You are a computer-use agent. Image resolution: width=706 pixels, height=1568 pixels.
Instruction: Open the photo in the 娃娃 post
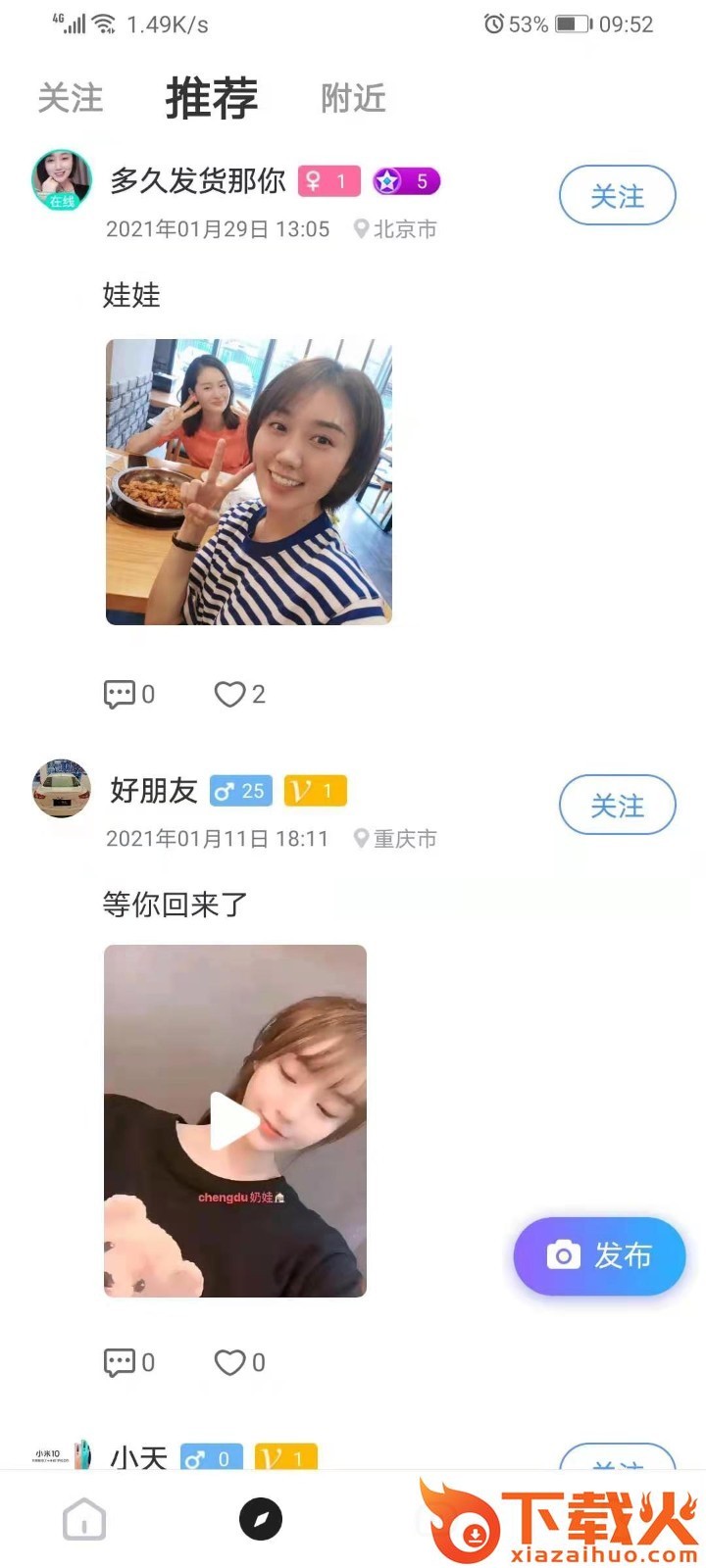(249, 481)
